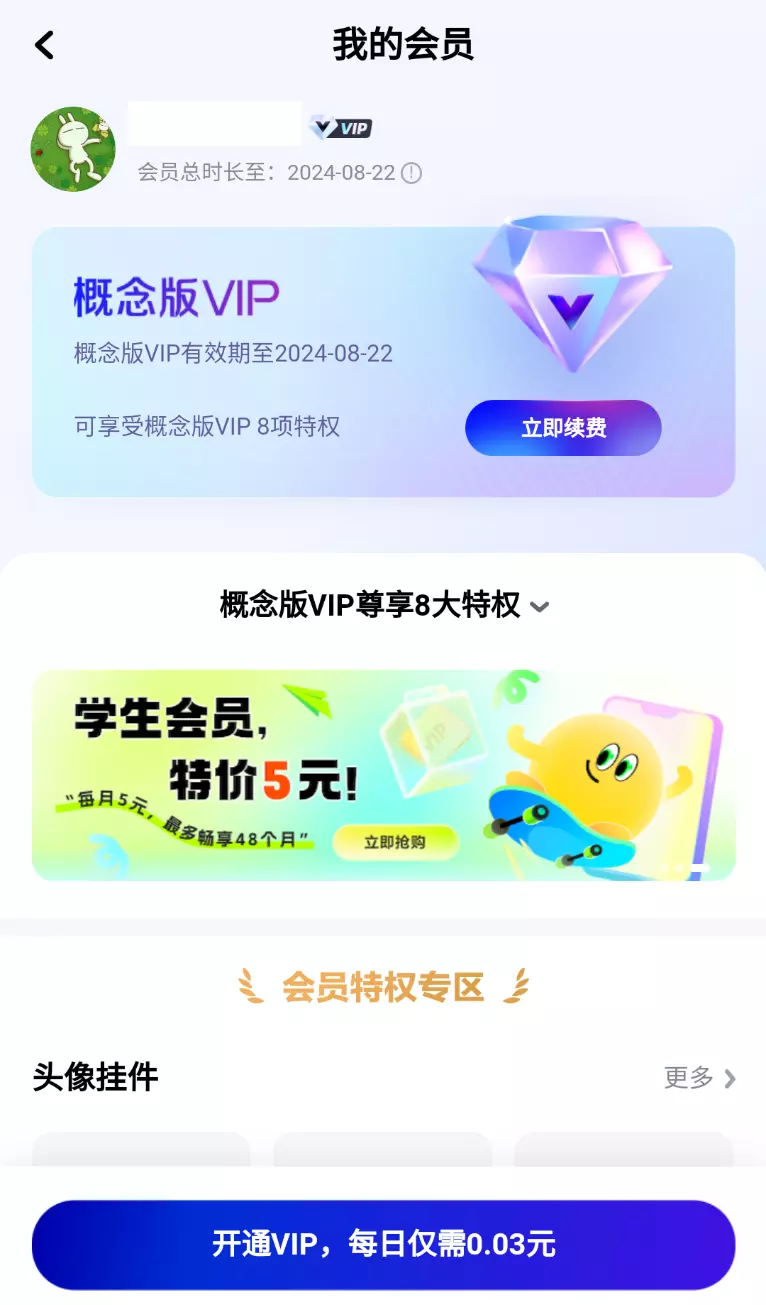Viewport: 766px width, 1305px height.
Task: View 更多 avatar pendants
Action: pos(700,1078)
